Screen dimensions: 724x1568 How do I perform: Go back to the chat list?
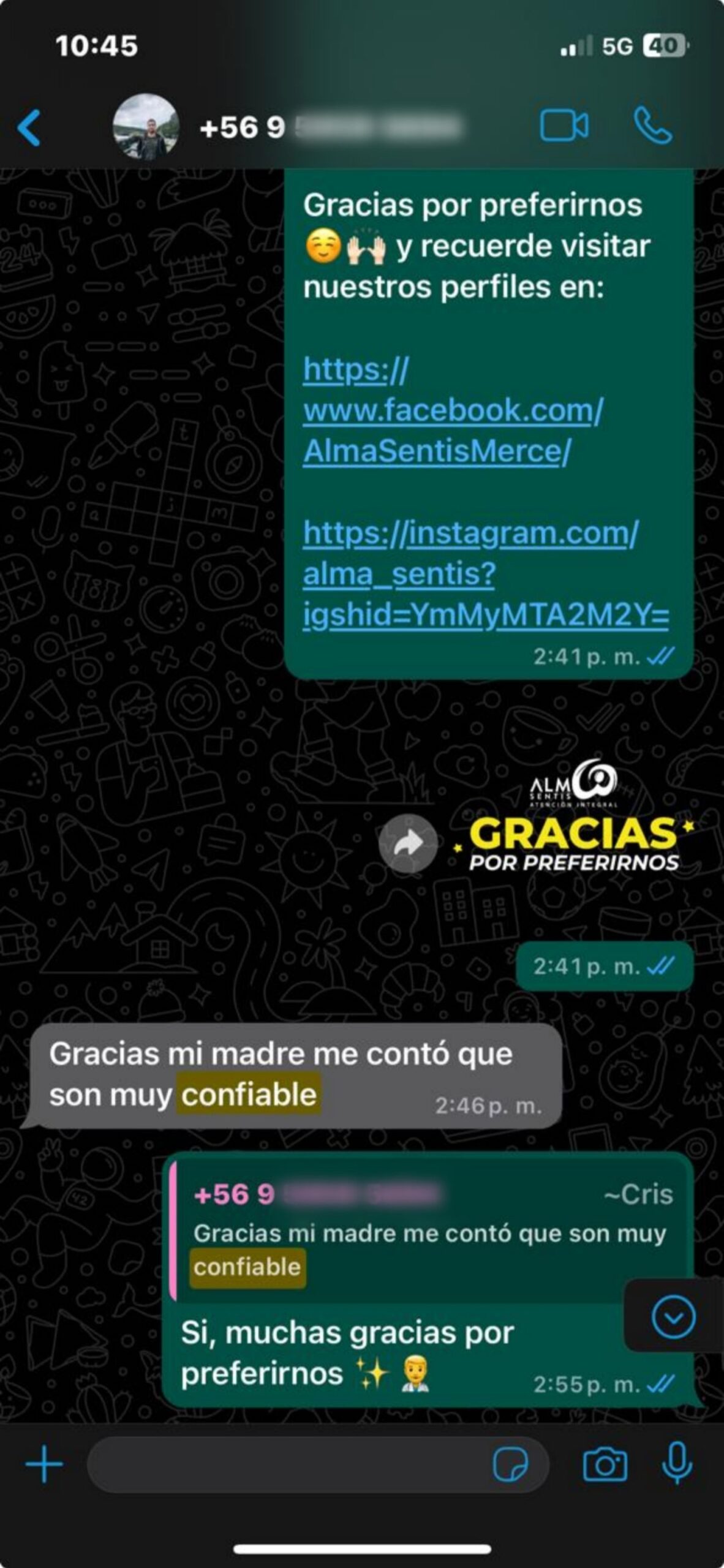[x=29, y=127]
